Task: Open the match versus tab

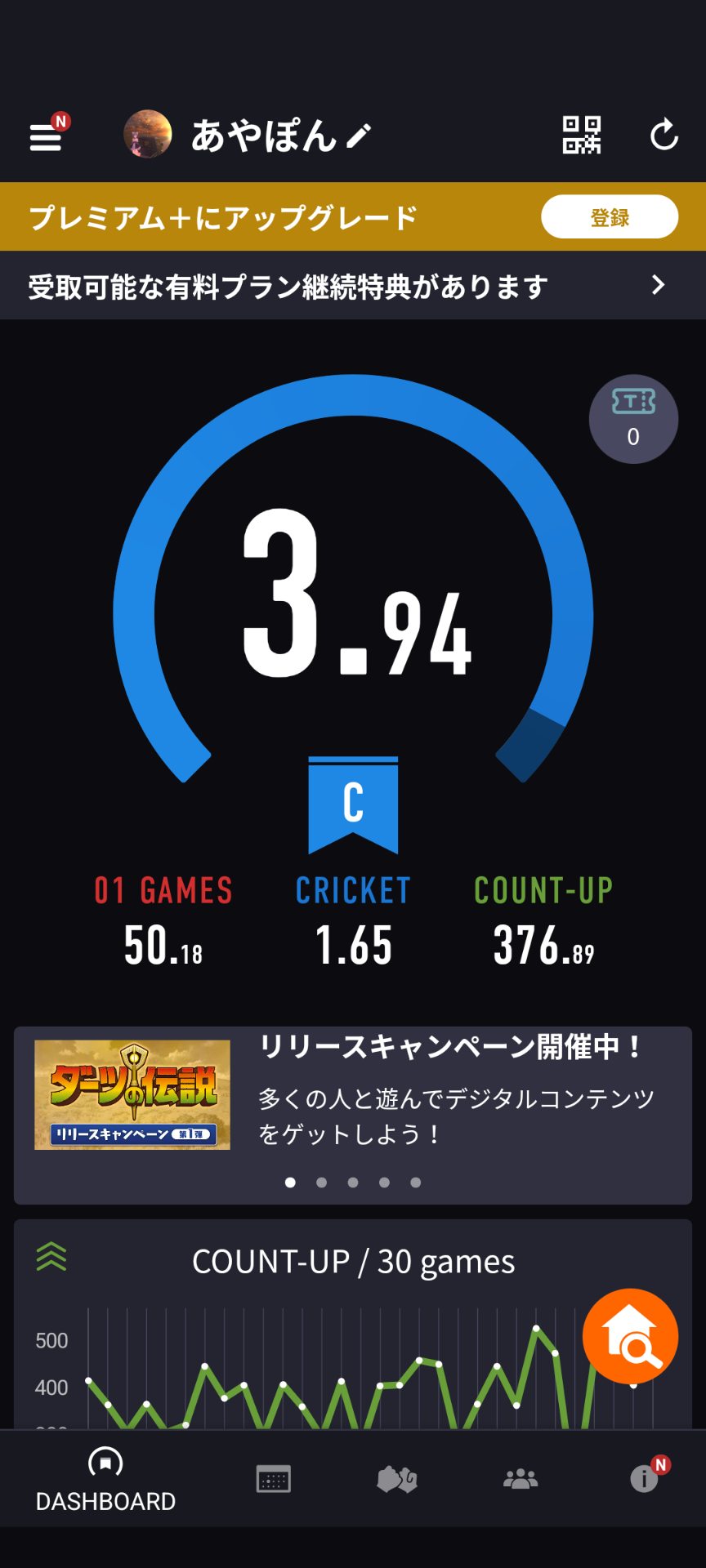Action: (397, 1479)
